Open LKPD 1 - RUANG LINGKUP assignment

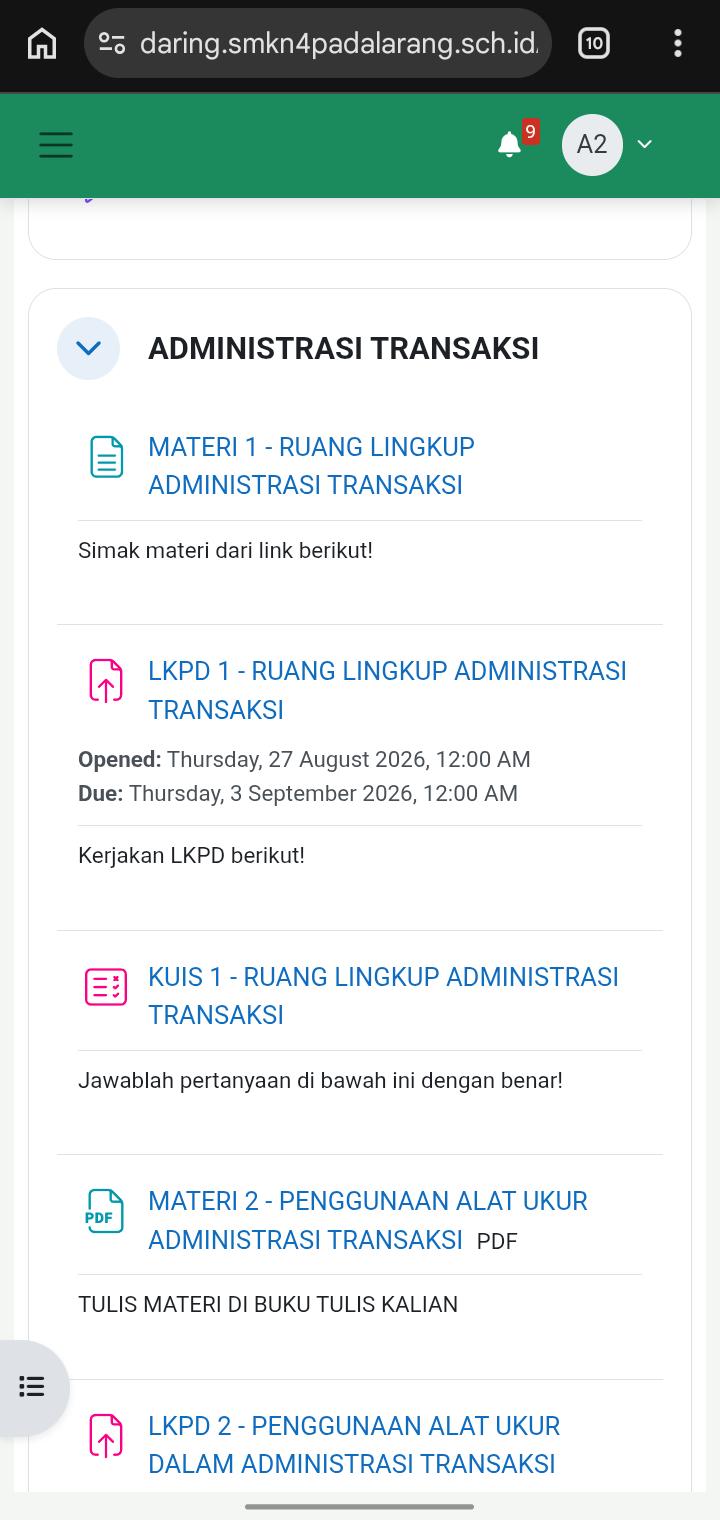pyautogui.click(x=387, y=690)
